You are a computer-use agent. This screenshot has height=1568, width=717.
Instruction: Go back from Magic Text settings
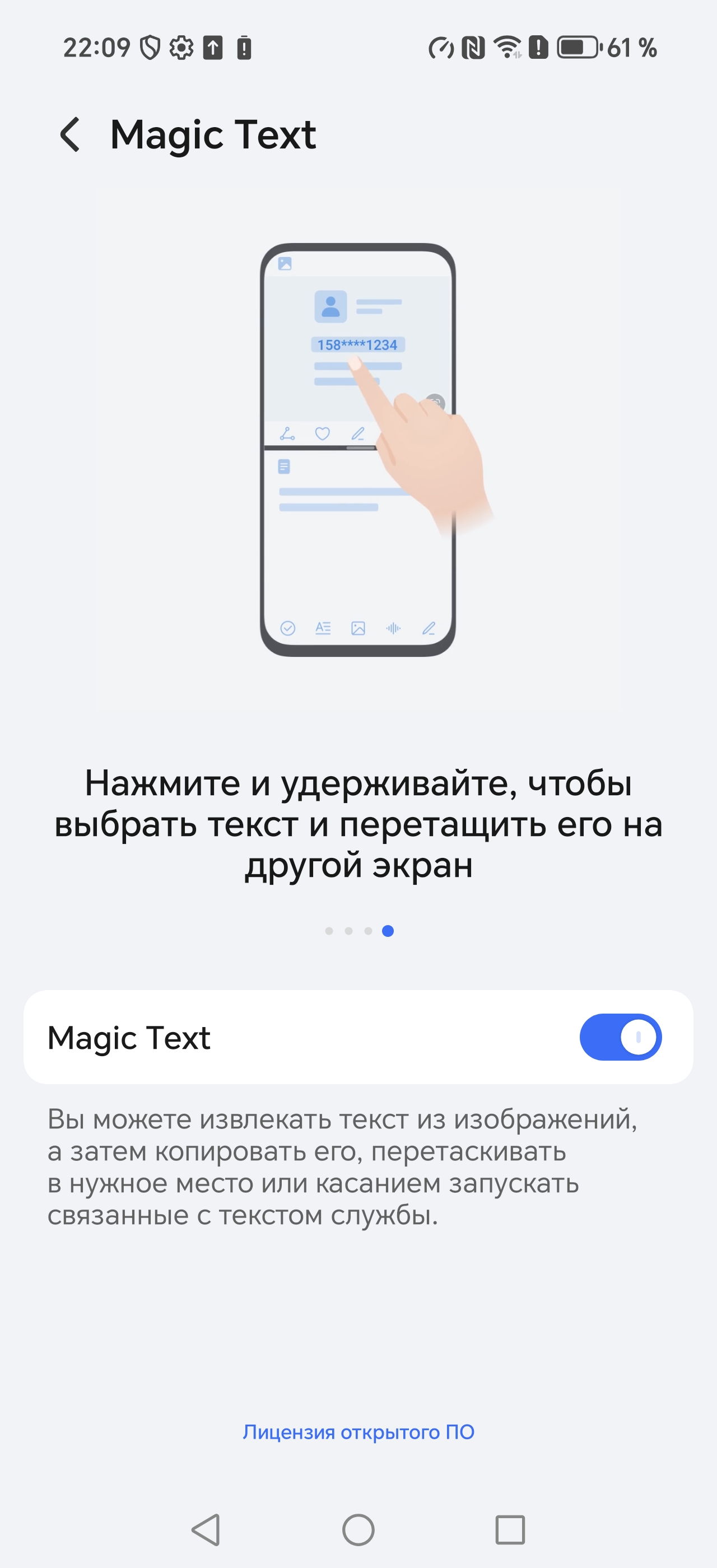point(71,134)
